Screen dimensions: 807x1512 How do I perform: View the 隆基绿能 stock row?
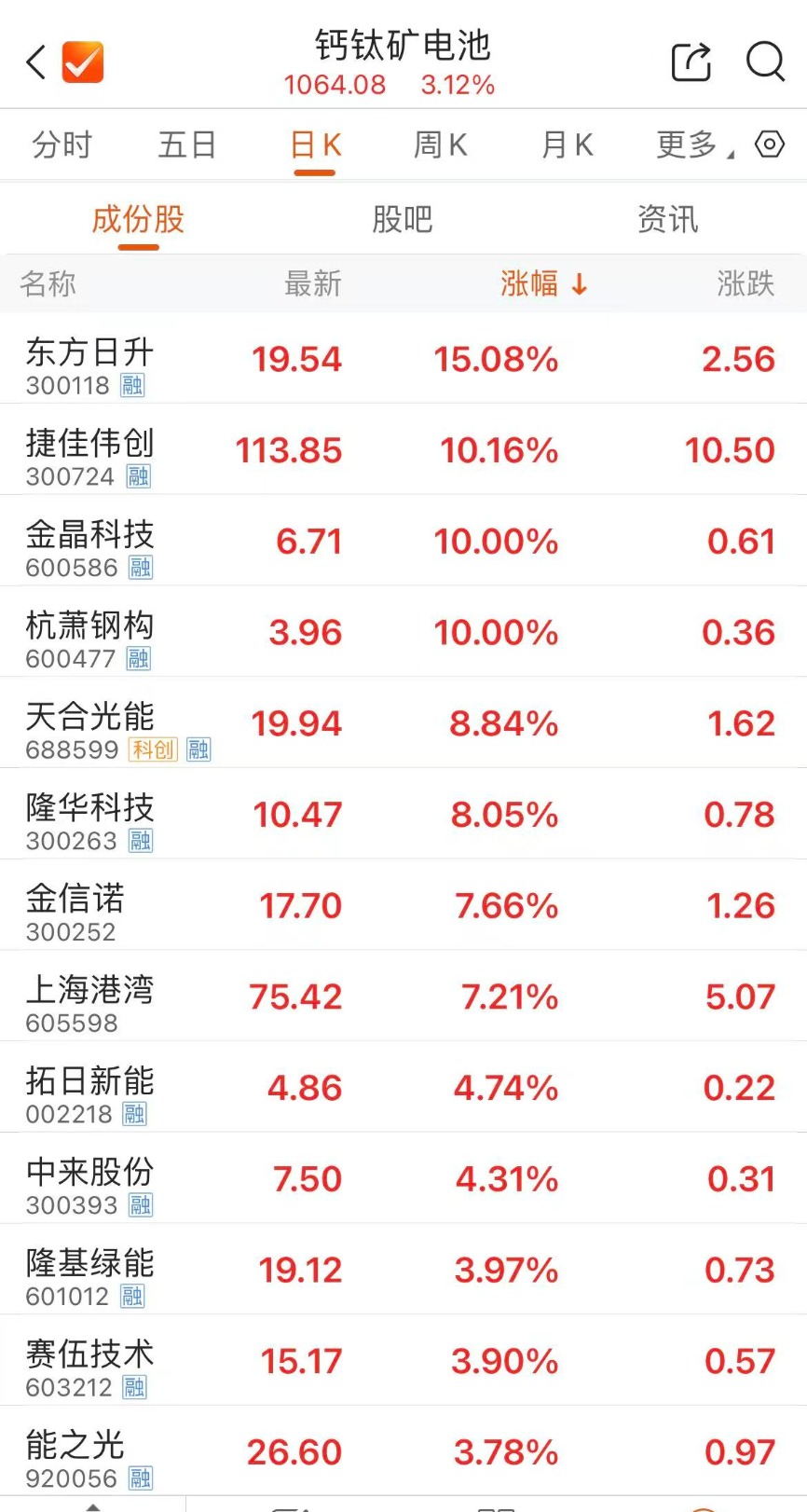point(89,1263)
